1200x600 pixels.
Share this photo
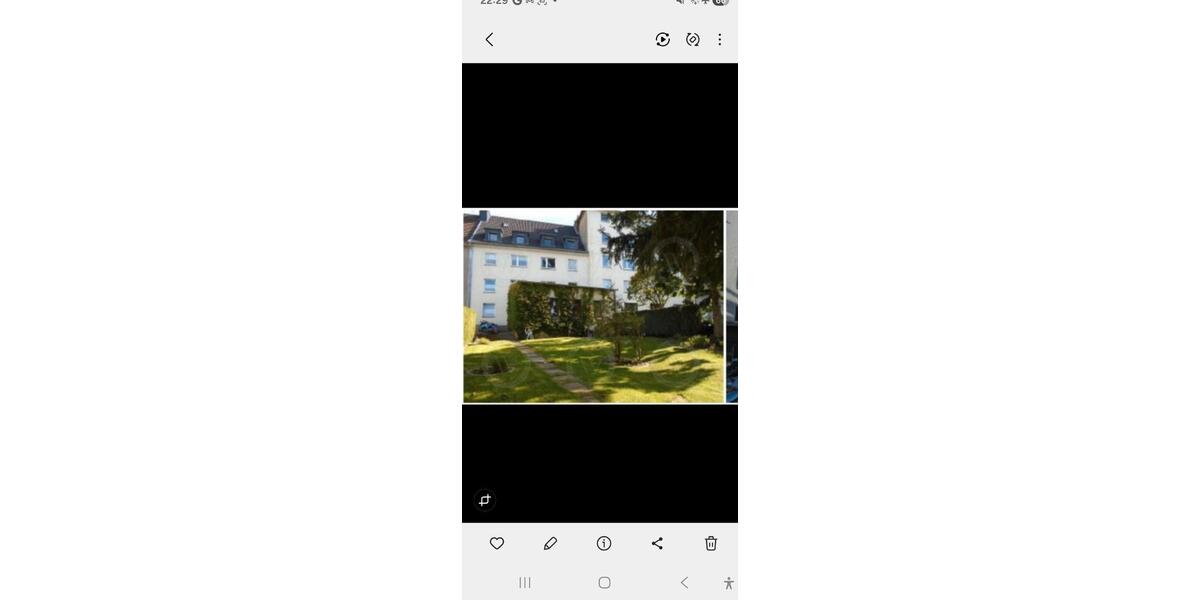[x=657, y=543]
